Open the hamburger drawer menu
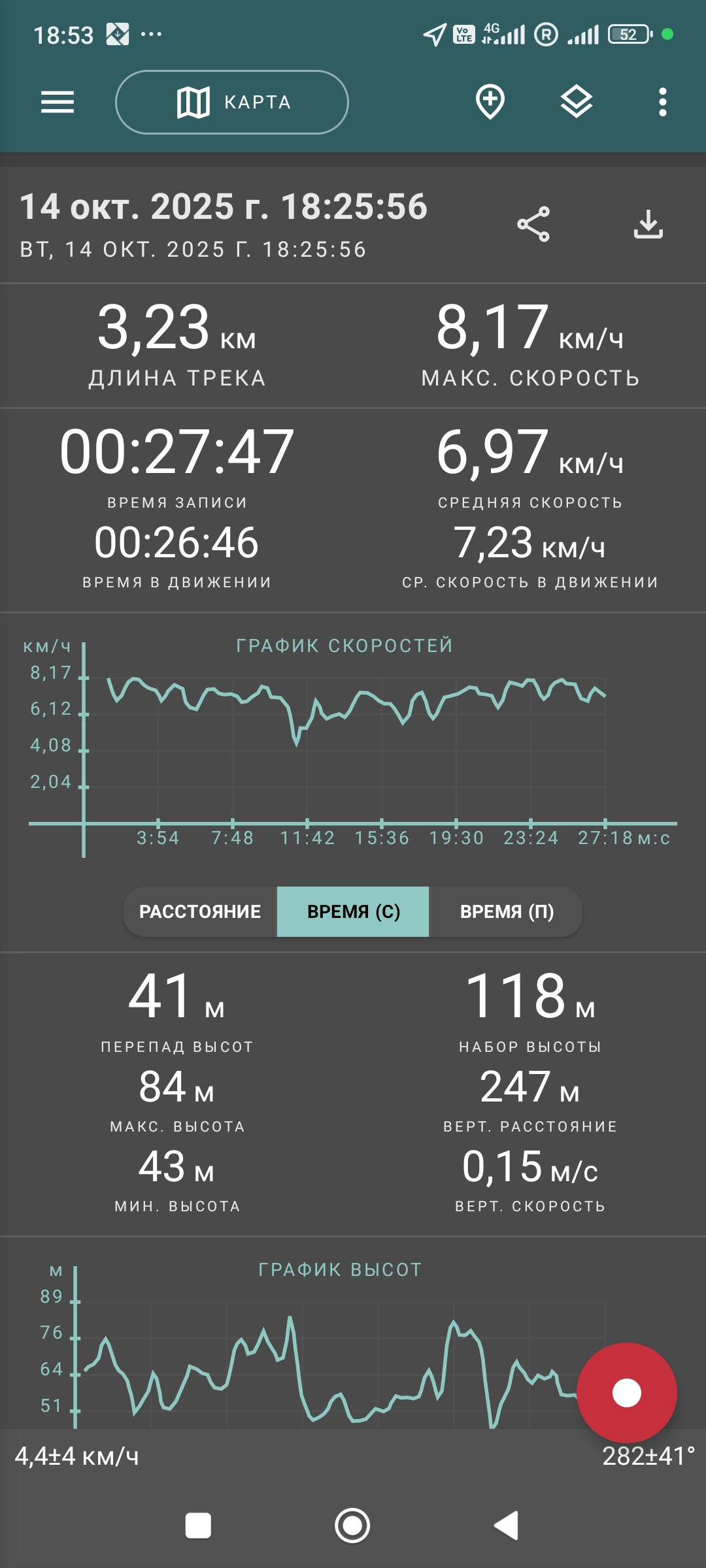Image resolution: width=706 pixels, height=1568 pixels. [x=58, y=103]
